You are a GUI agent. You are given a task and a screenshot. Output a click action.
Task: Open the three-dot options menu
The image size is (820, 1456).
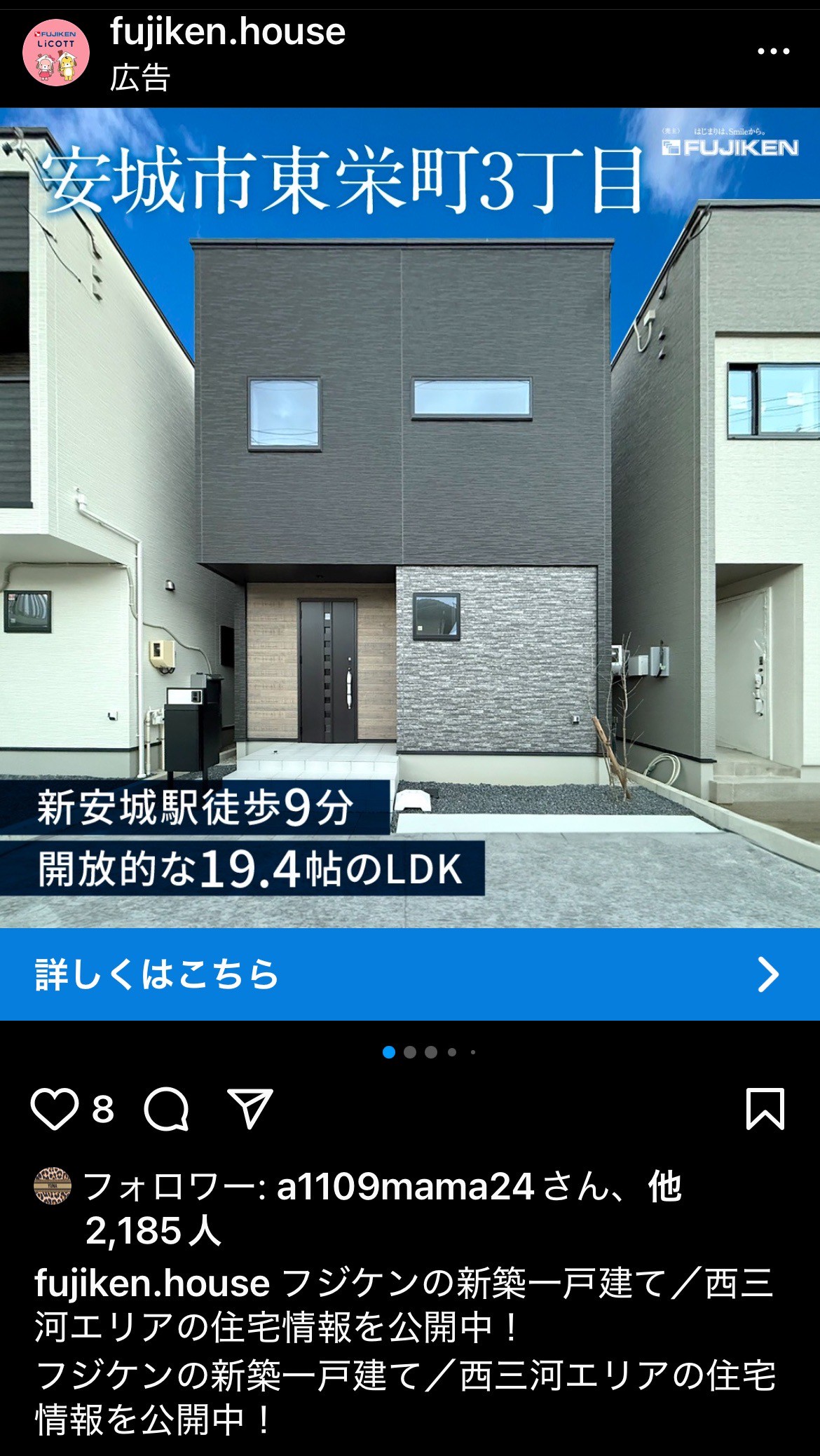click(x=774, y=50)
